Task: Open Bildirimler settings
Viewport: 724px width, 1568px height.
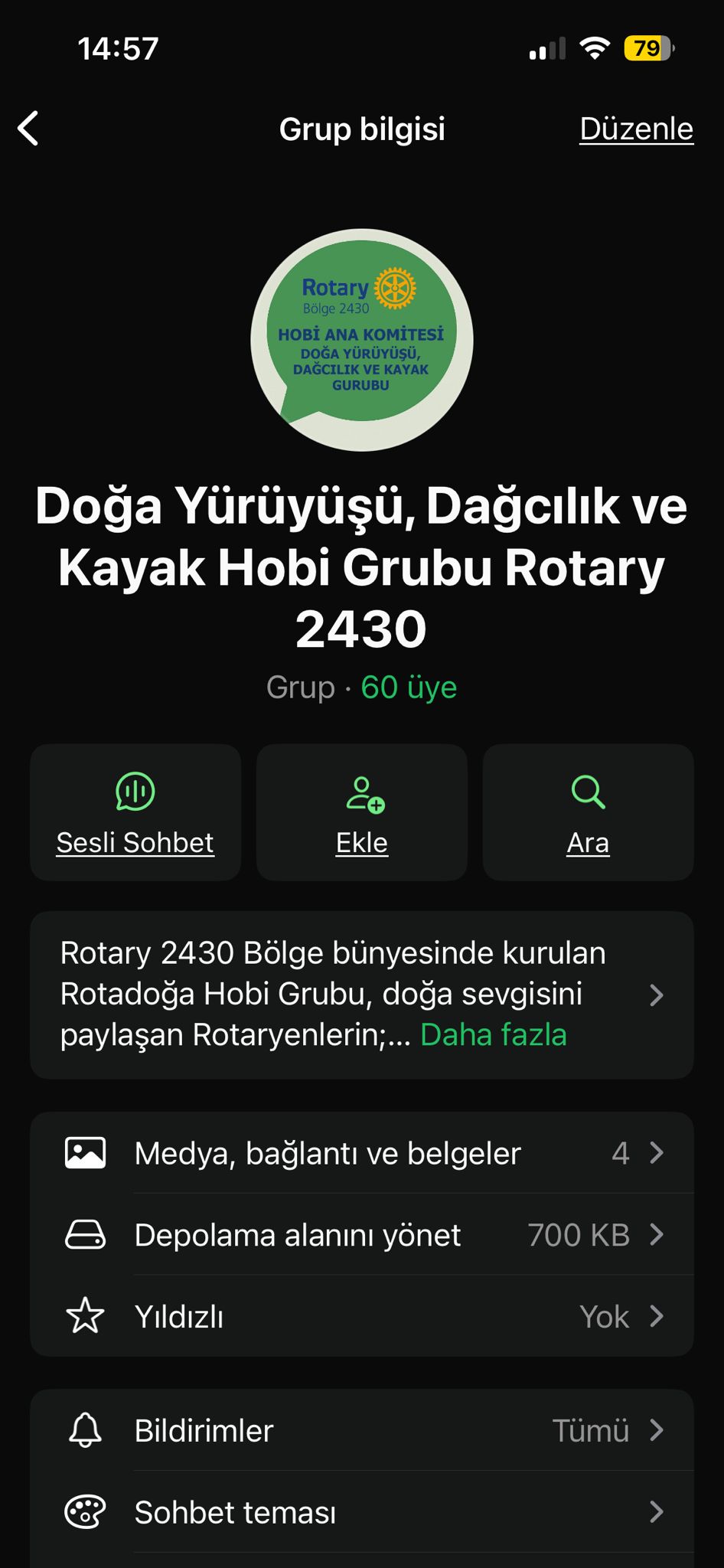Action: click(x=362, y=1430)
